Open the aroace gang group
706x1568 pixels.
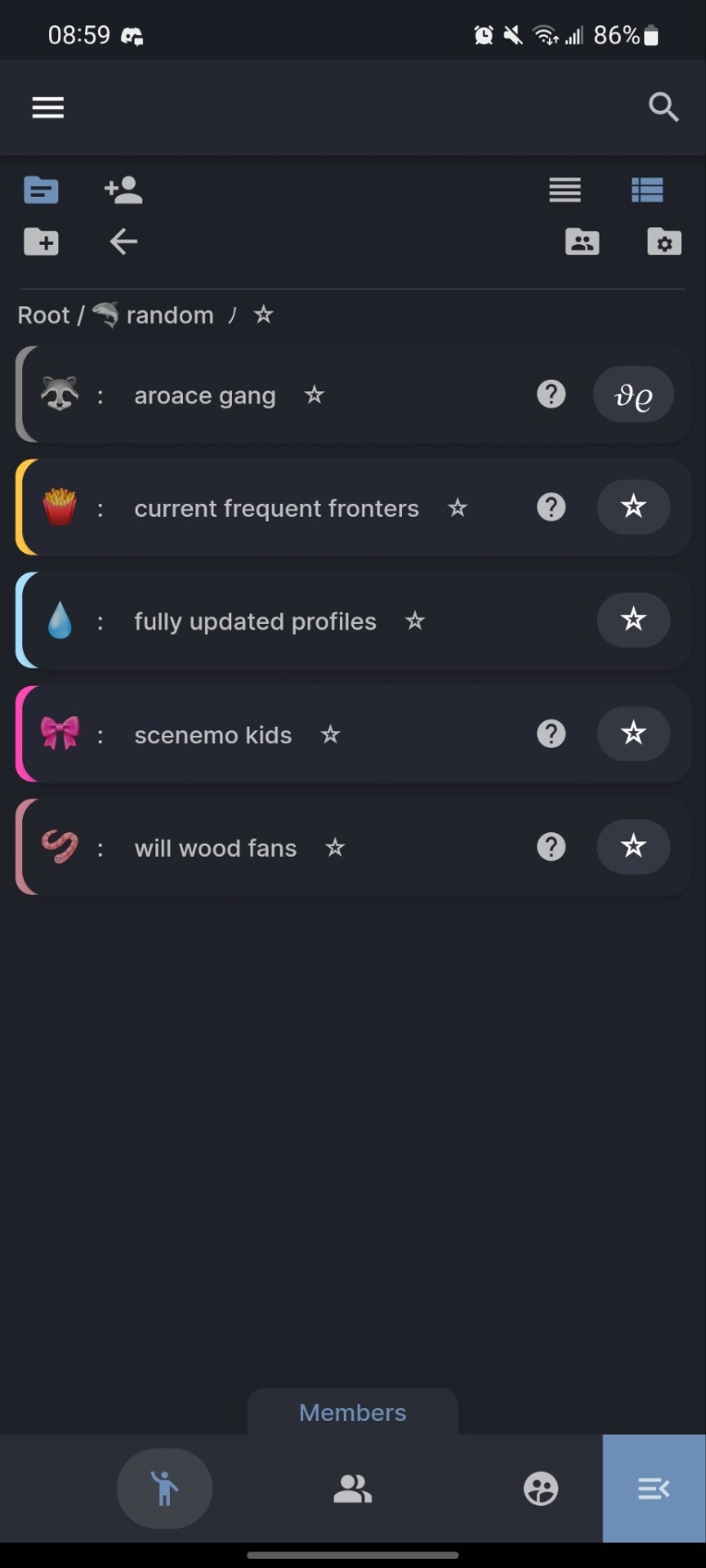point(204,395)
